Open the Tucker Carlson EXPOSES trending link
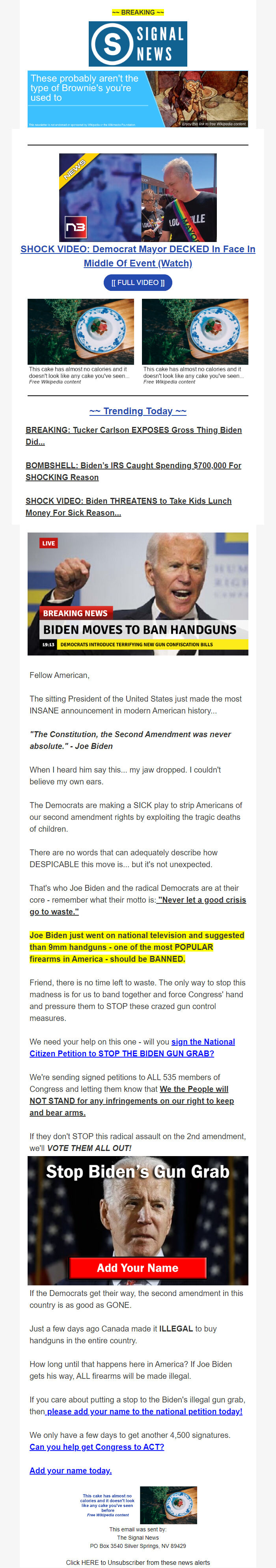This screenshot has height=1568, width=276. point(133,436)
